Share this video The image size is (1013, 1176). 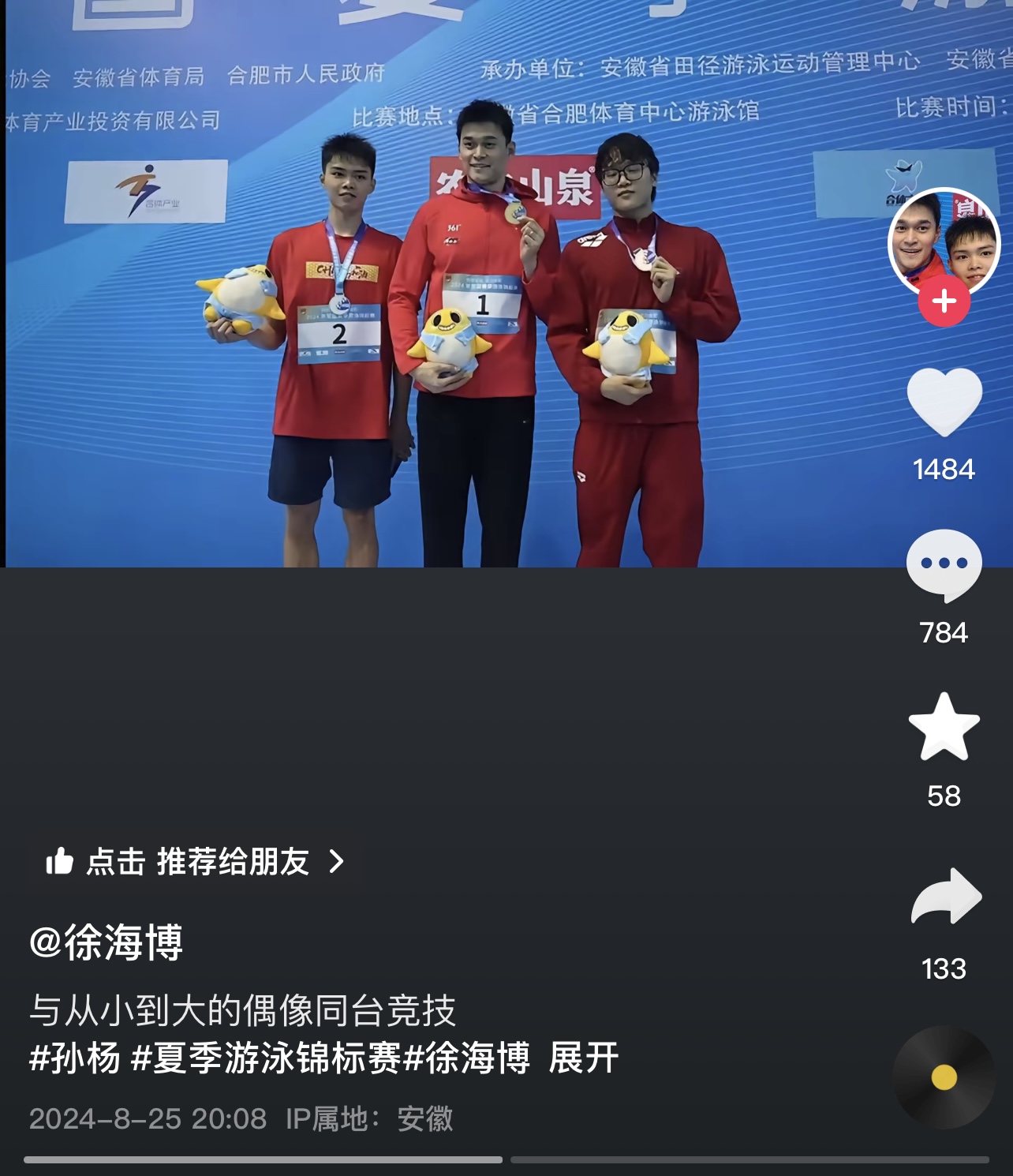[x=945, y=896]
